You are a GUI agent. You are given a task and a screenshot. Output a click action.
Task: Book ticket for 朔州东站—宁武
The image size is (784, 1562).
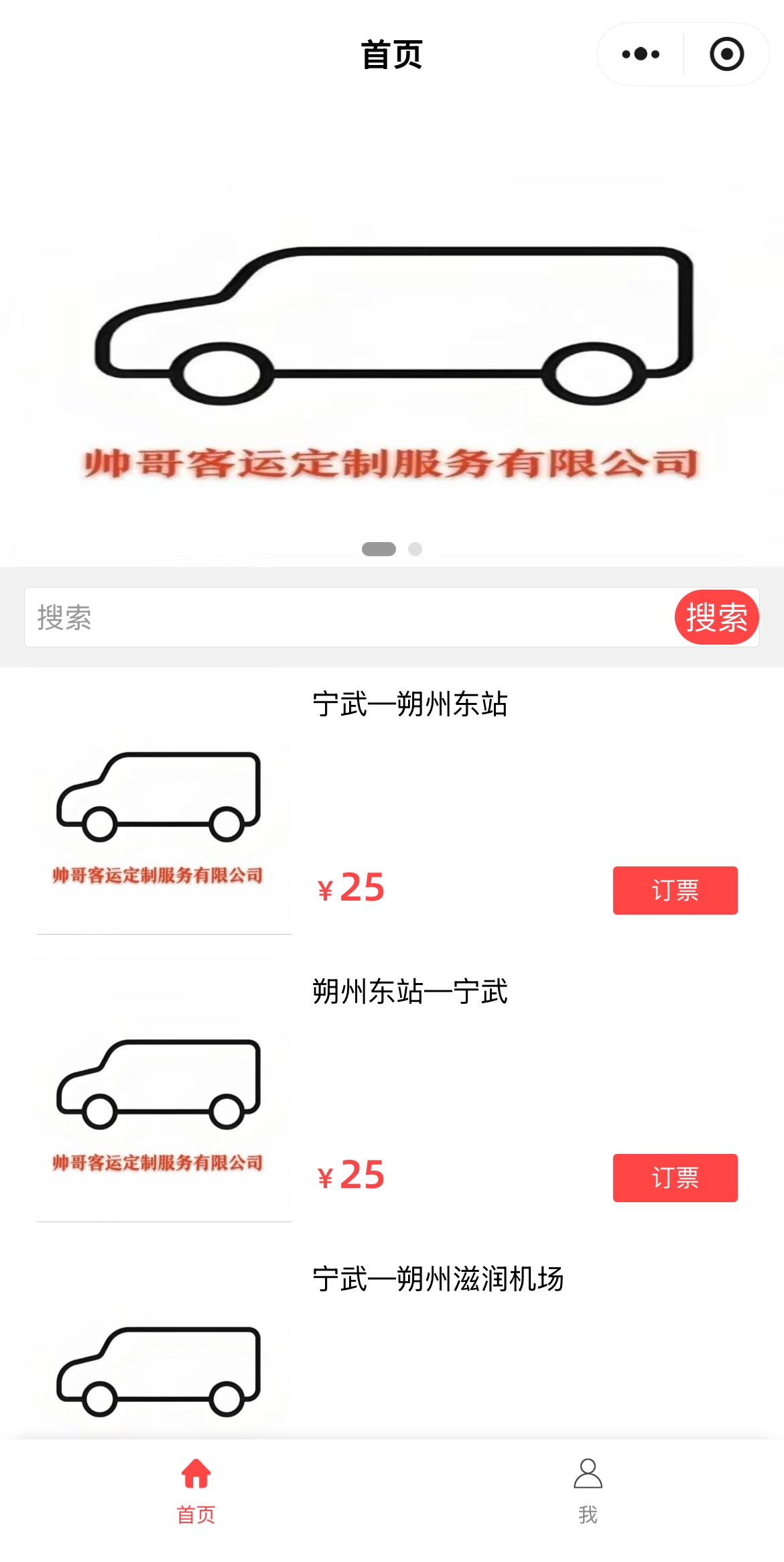pyautogui.click(x=675, y=1178)
